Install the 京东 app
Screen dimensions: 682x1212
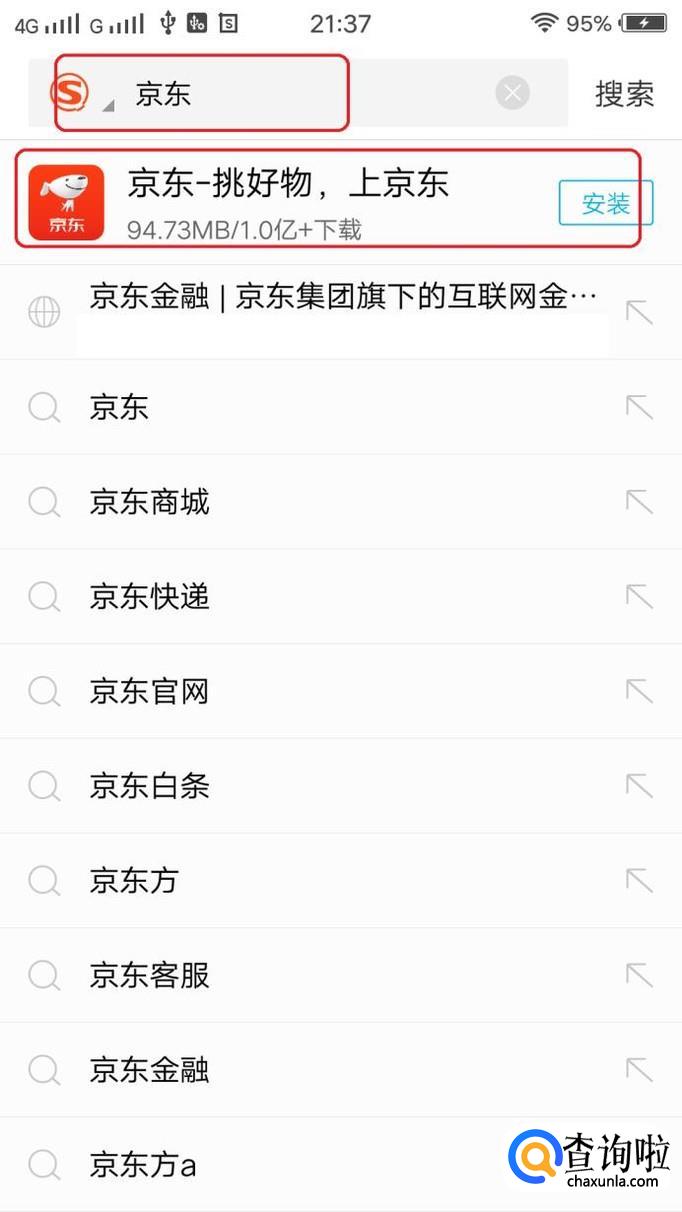click(x=605, y=203)
